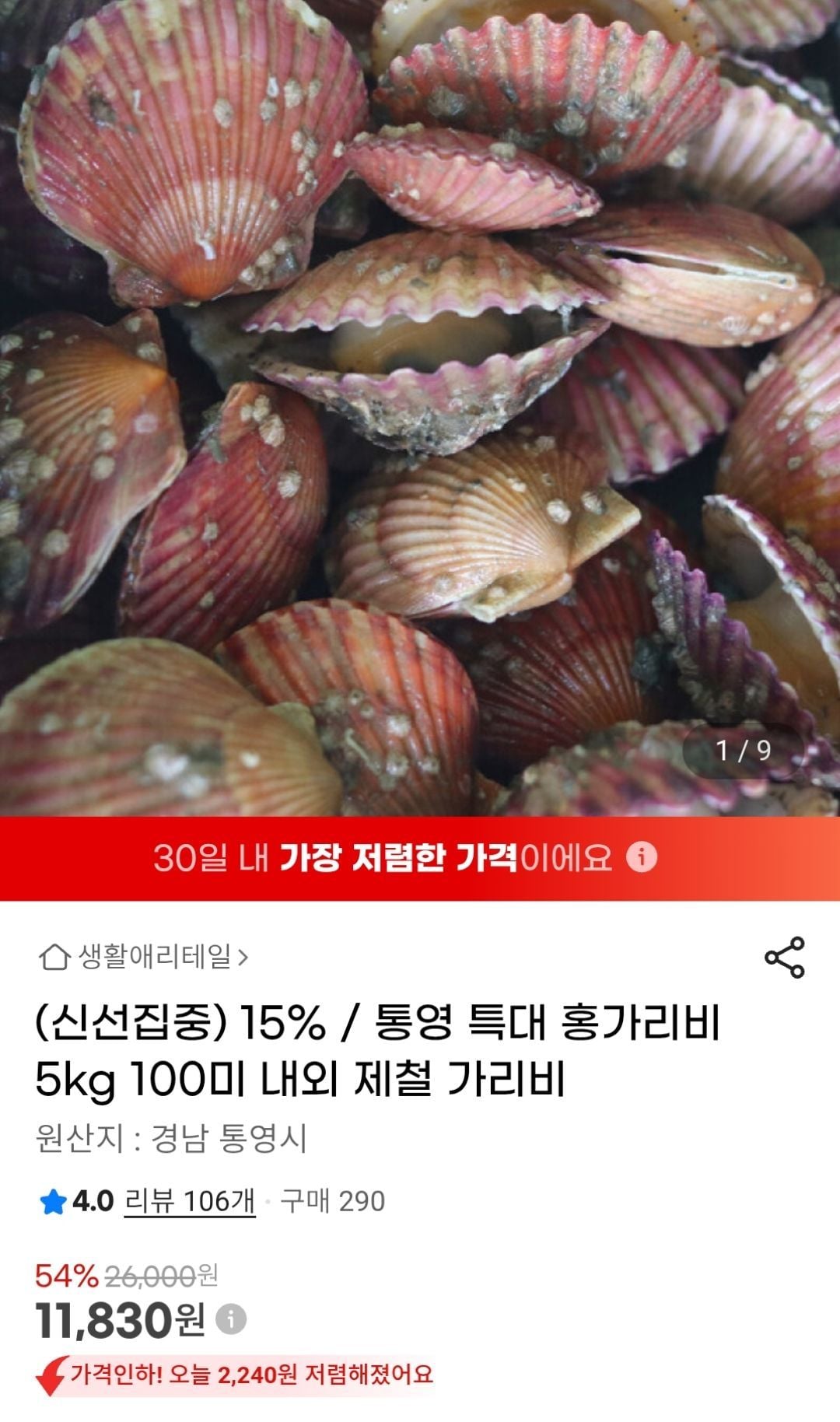This screenshot has width=840, height=1422.
Task: Open the scallop product photo
Action: pyautogui.click(x=420, y=408)
